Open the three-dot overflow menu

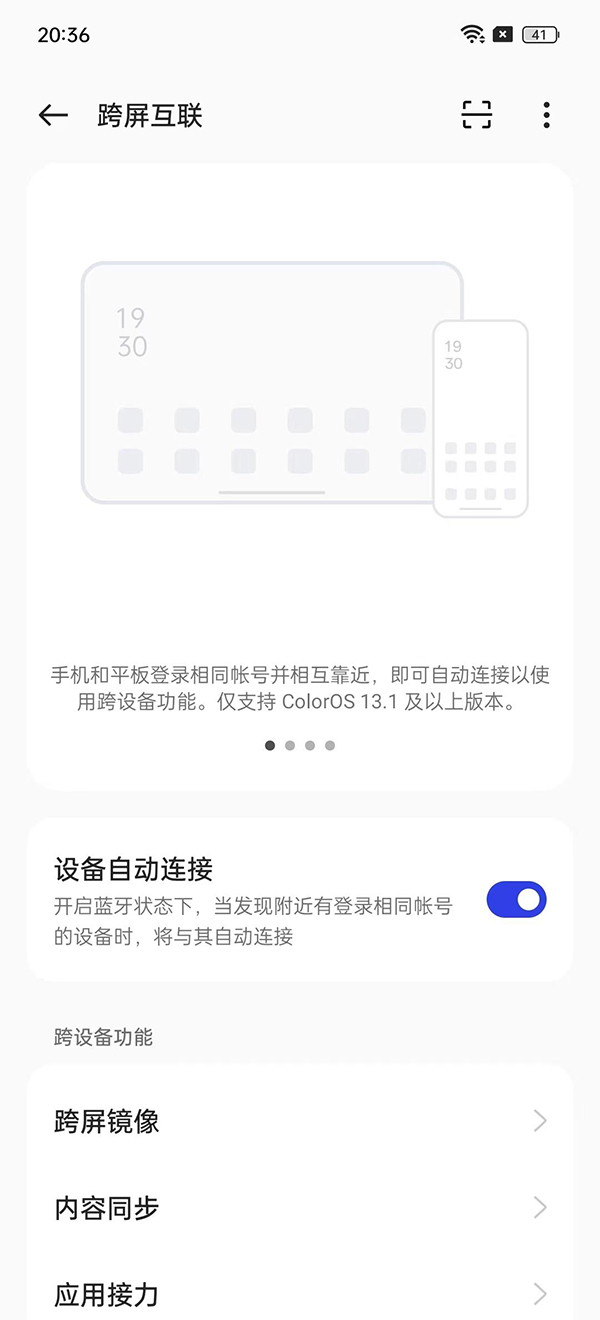[x=546, y=115]
